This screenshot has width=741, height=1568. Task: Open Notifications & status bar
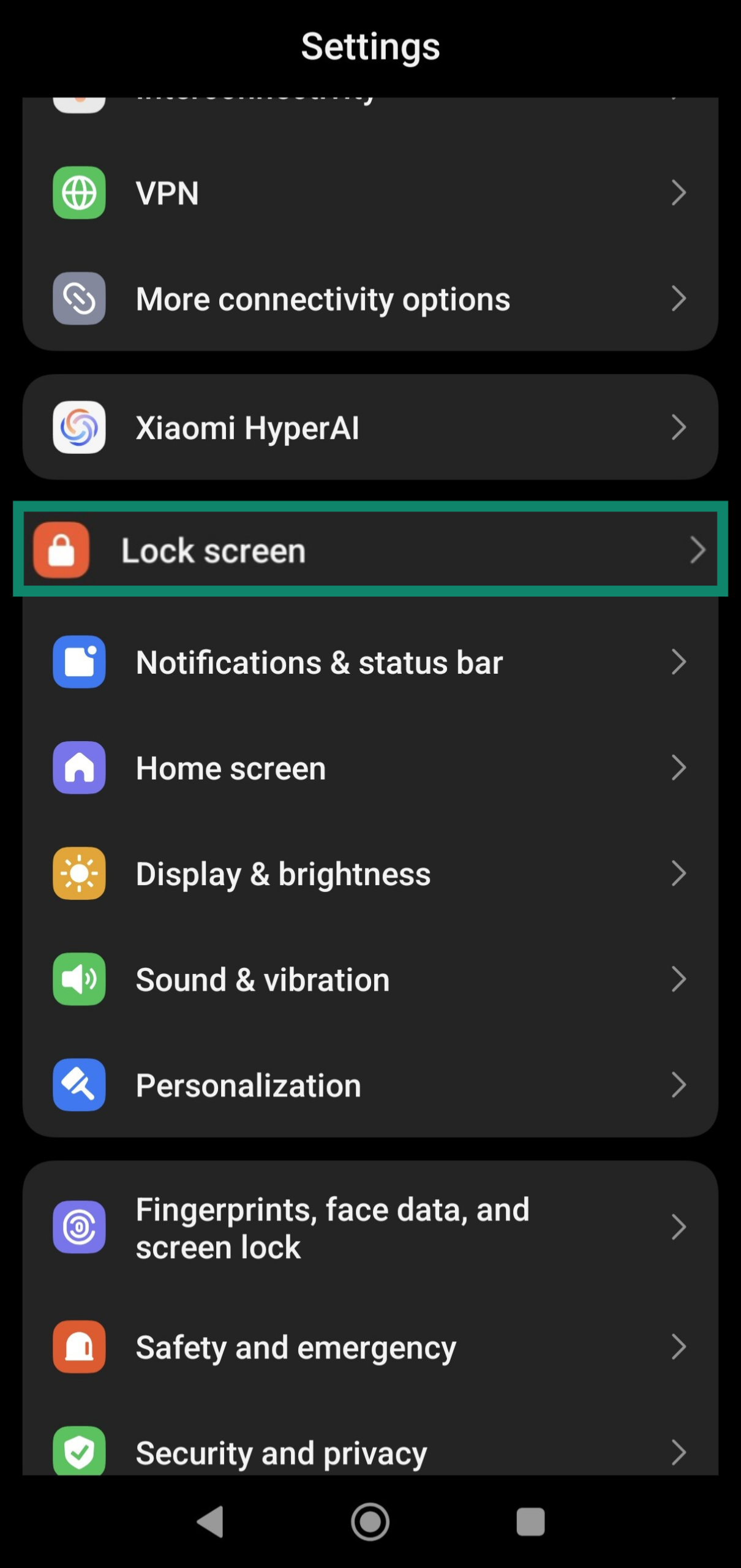[x=370, y=662]
